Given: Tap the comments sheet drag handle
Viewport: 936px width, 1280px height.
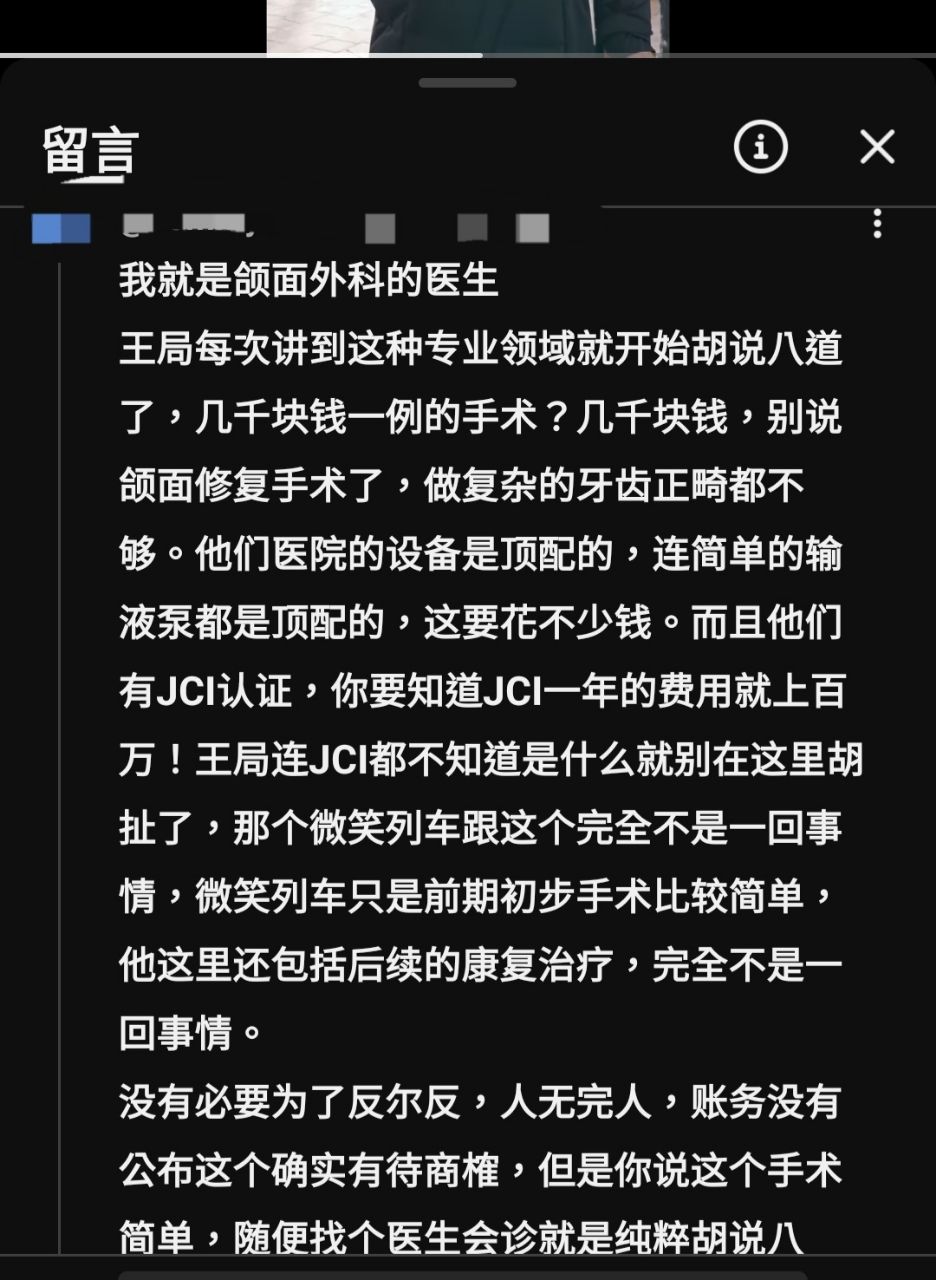Looking at the screenshot, I should click(x=467, y=82).
